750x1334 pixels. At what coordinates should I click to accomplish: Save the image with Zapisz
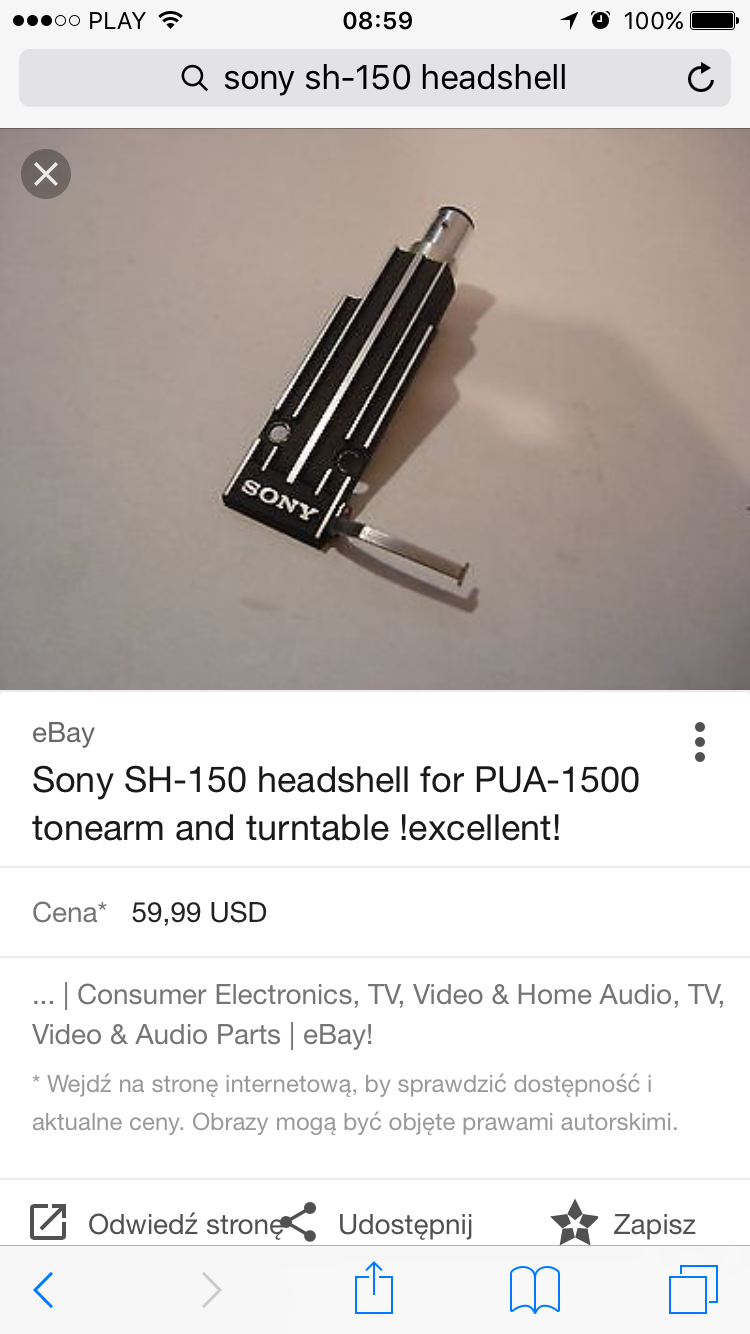[x=623, y=1223]
